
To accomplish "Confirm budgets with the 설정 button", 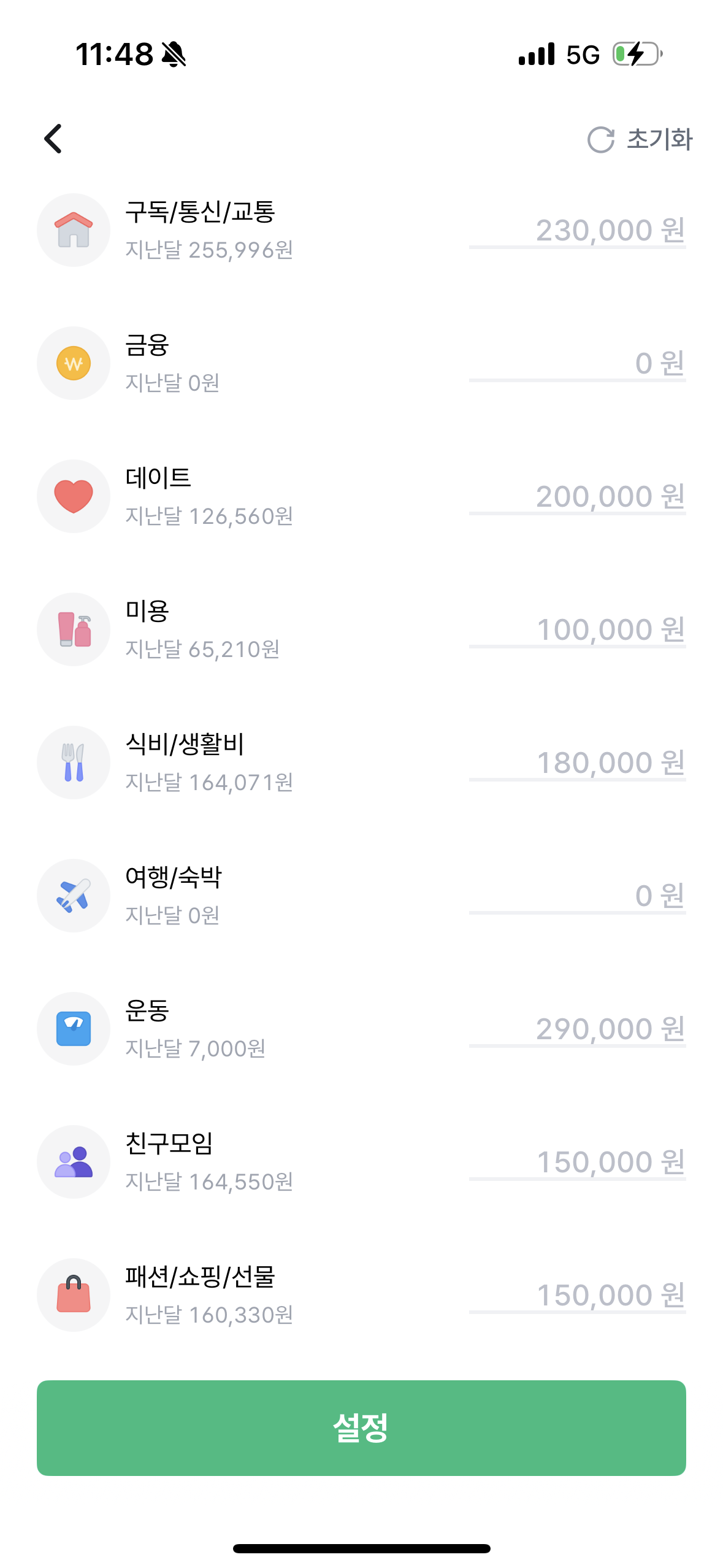I will point(361,1428).
